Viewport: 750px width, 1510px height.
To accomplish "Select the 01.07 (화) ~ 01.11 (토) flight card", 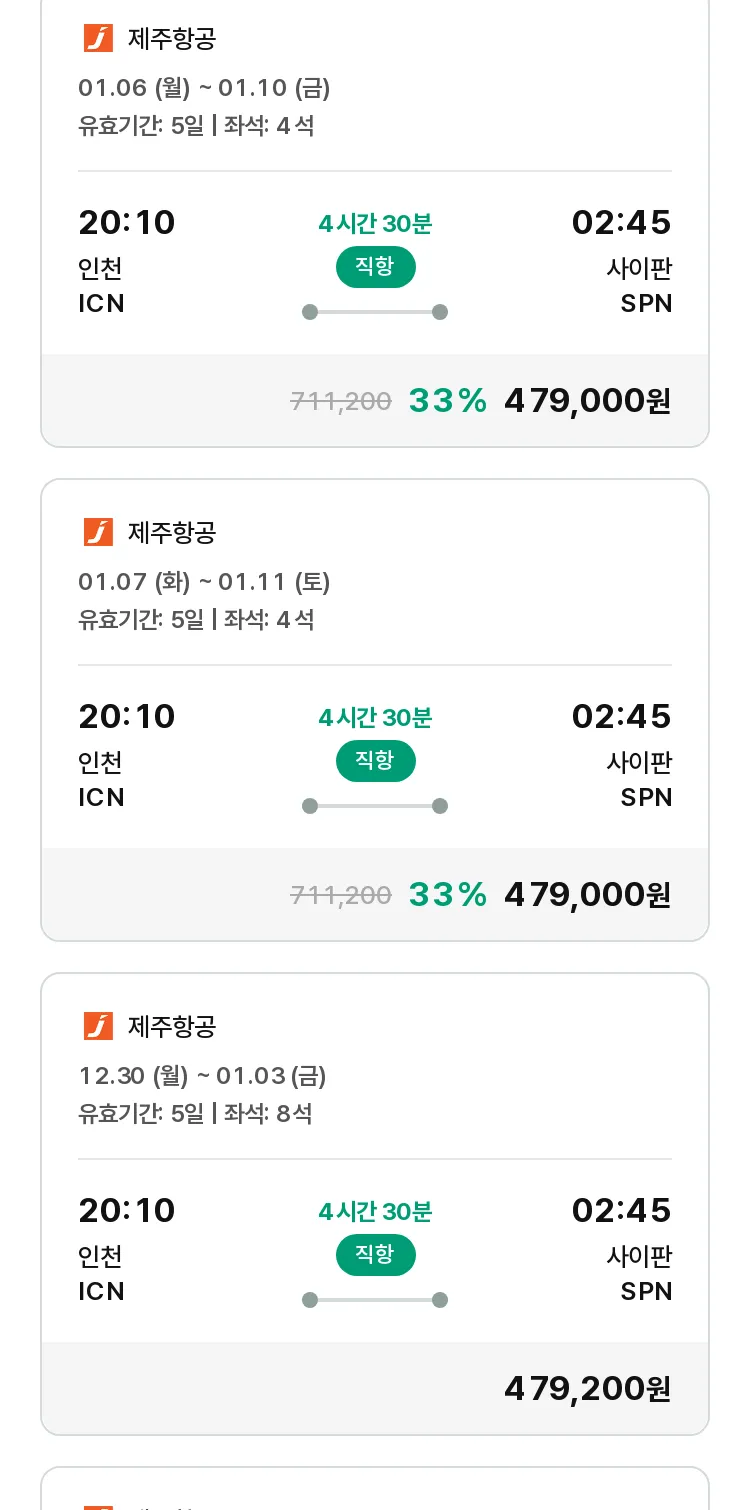I will [375, 710].
